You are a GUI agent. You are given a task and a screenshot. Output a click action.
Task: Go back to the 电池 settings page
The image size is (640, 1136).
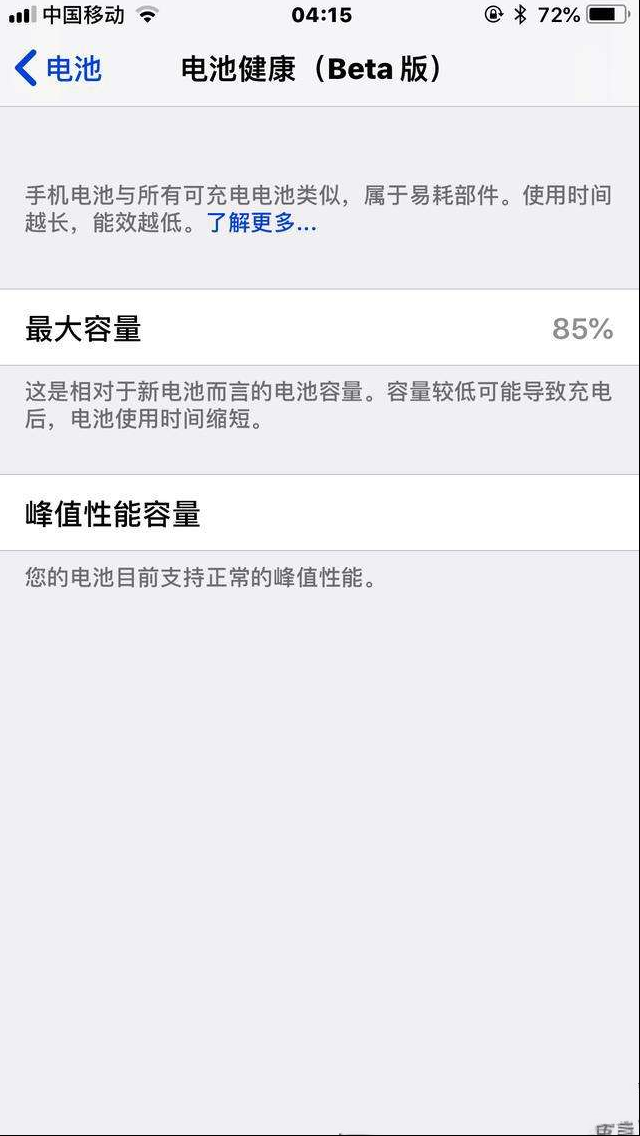(x=58, y=69)
